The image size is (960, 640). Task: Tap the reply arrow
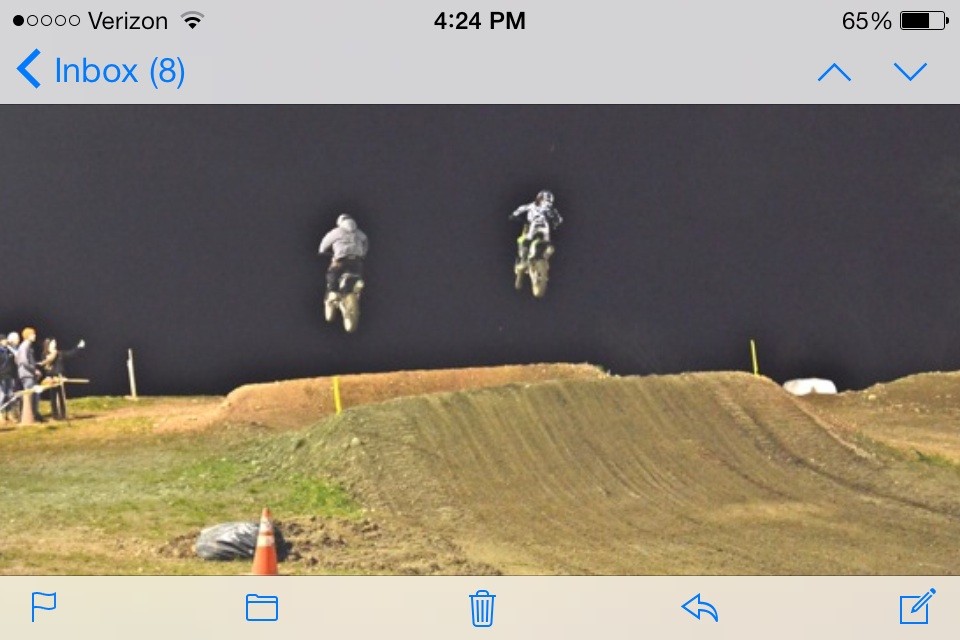coord(699,607)
